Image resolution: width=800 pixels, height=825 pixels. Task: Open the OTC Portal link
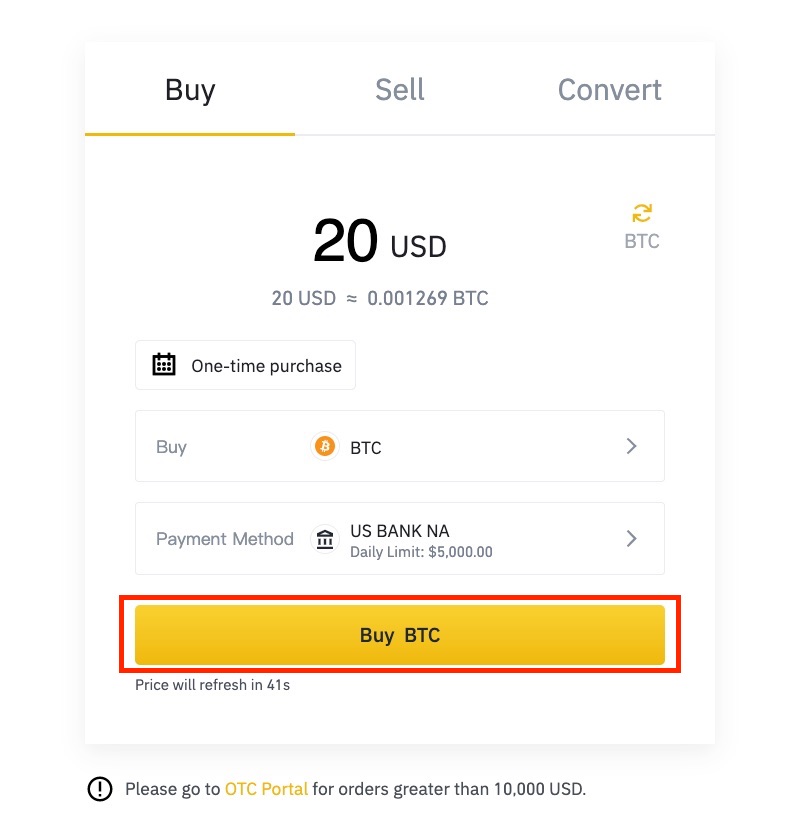click(265, 789)
